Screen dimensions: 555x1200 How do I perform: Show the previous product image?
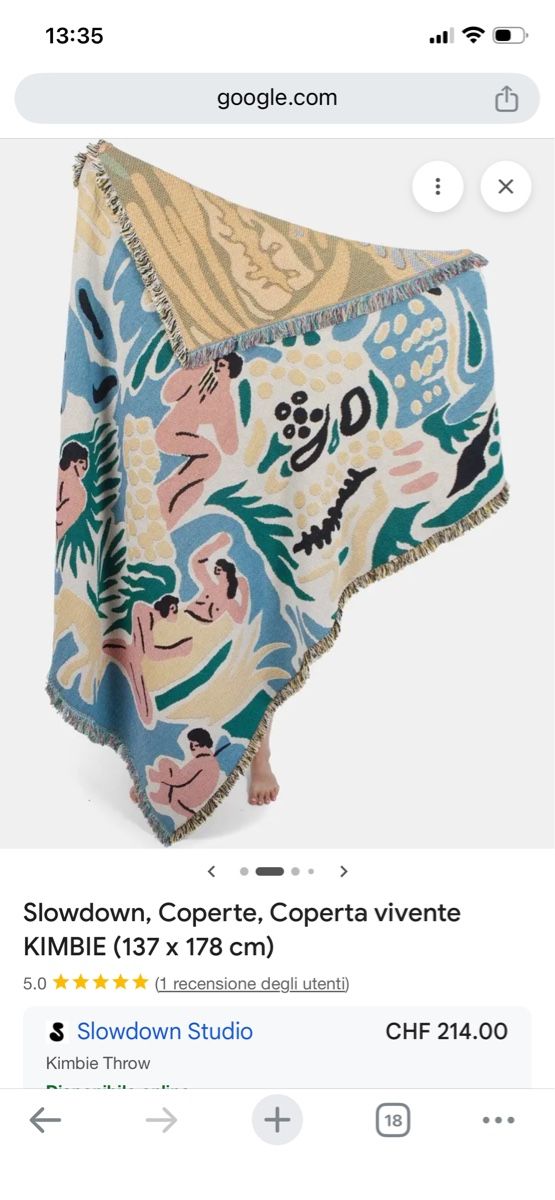tap(211, 871)
